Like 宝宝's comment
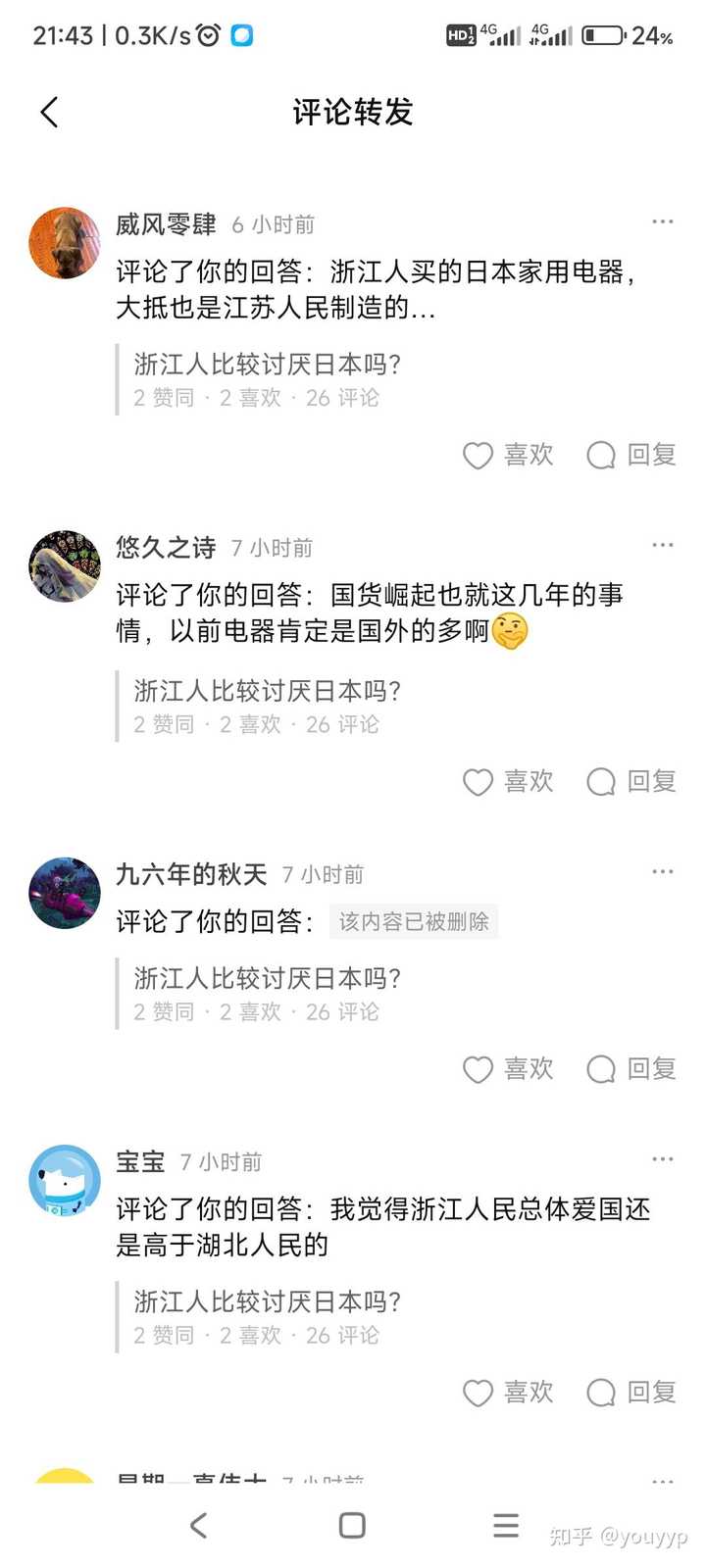 coord(508,1392)
